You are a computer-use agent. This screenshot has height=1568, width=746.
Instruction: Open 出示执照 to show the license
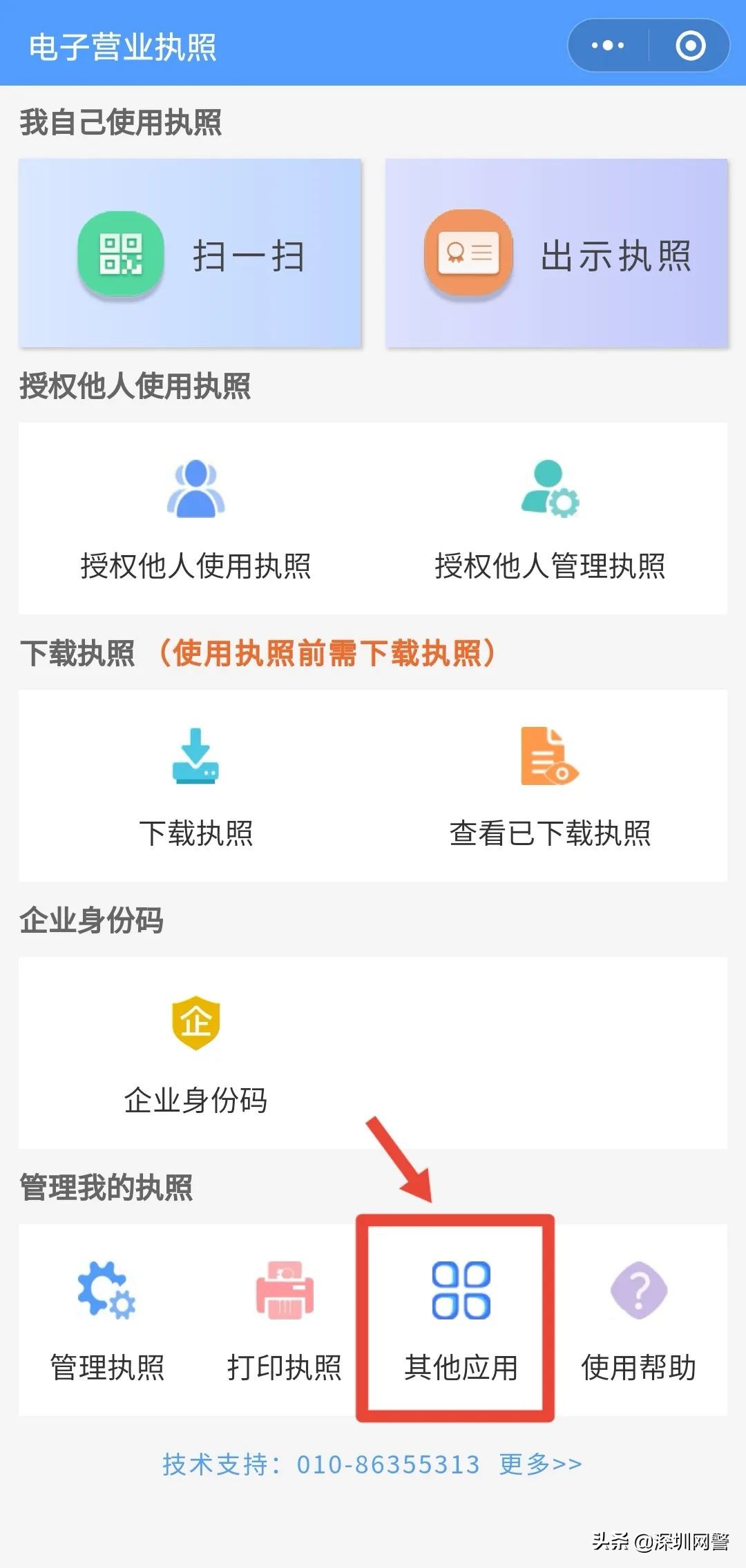pos(466,253)
